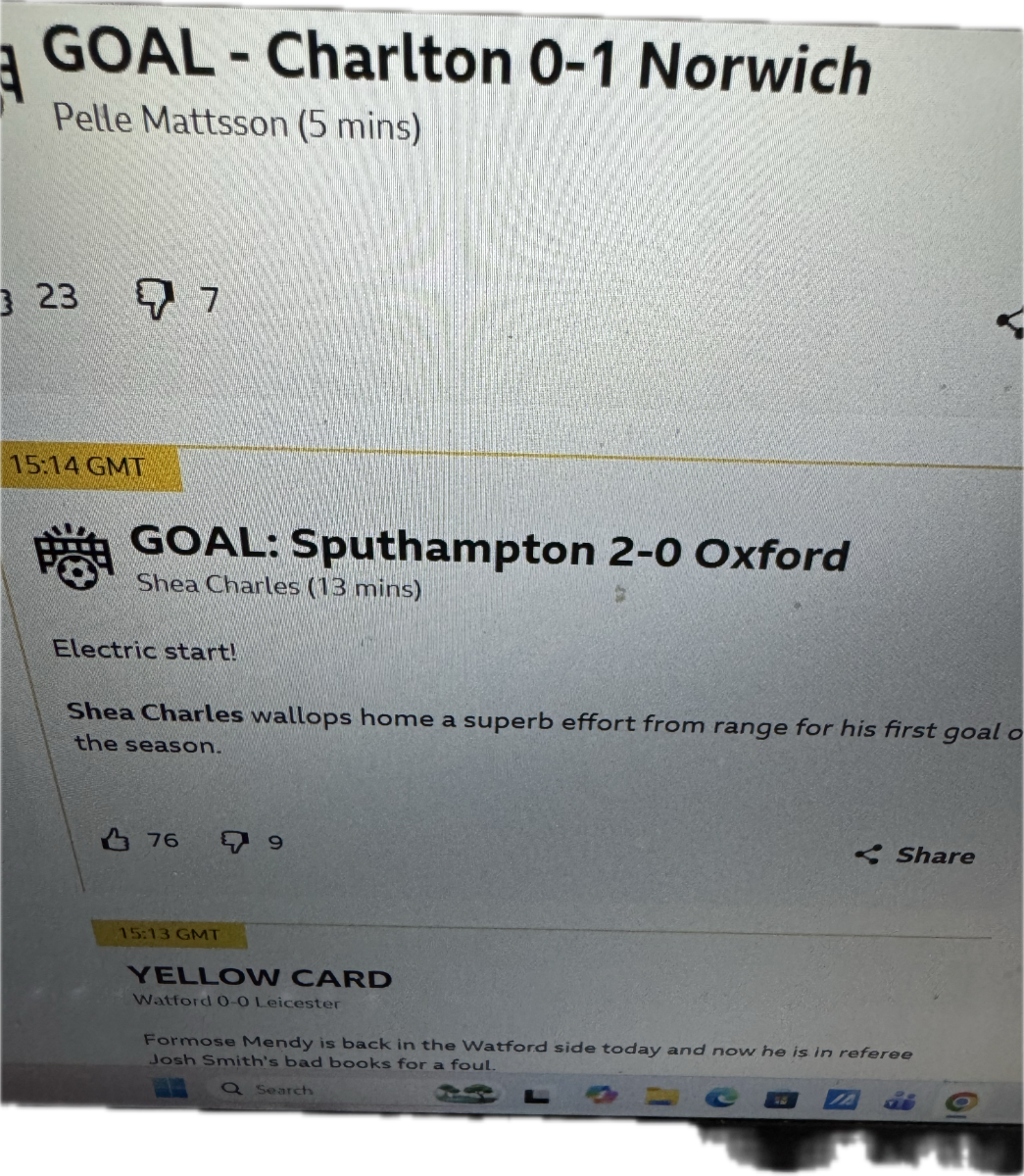The image size is (1024, 1176).
Task: Like the Charlton 0-1 Norwich goal post
Action: point(8,299)
